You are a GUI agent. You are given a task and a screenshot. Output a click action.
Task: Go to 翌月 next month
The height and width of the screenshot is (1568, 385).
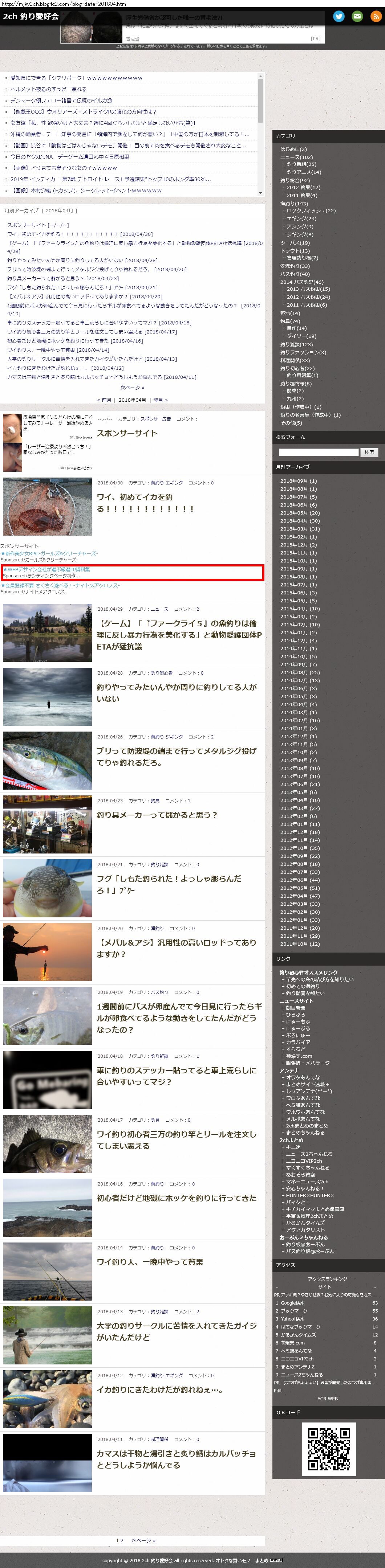tap(159, 400)
